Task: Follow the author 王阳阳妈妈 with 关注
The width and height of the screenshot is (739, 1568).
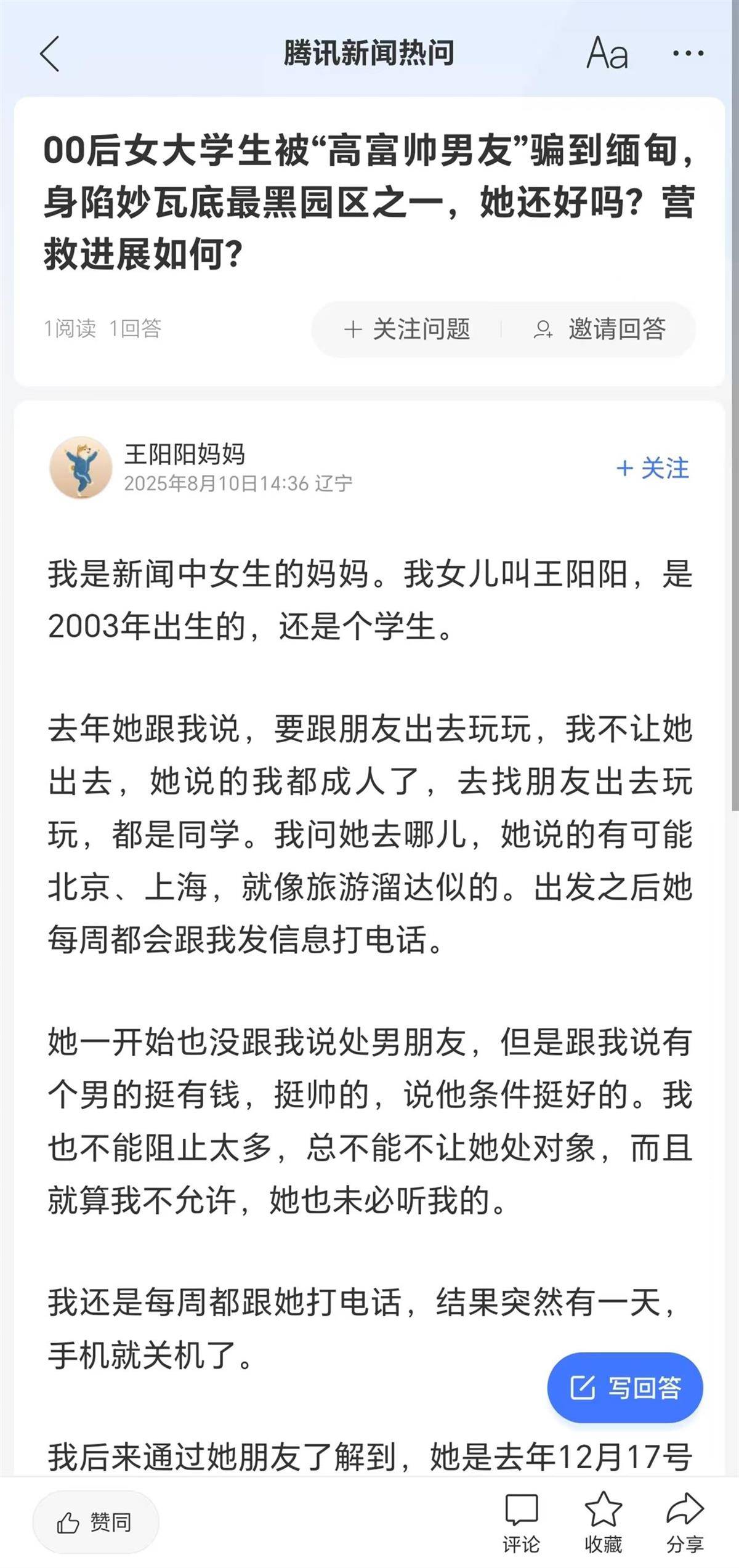Action: point(653,469)
